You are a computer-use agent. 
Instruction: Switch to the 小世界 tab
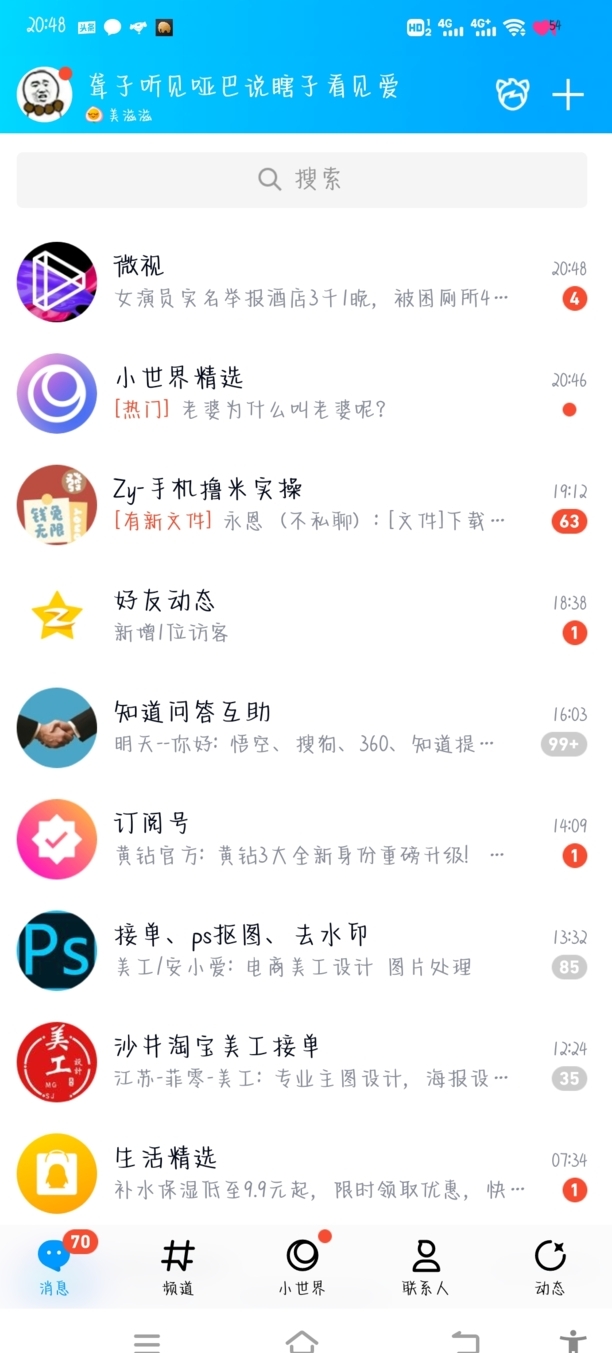point(302,1266)
